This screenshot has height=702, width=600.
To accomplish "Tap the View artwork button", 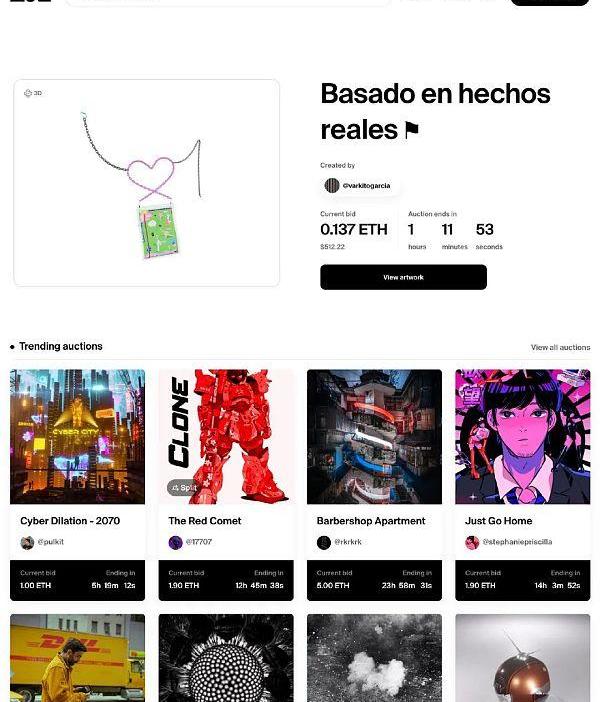I will [x=403, y=277].
